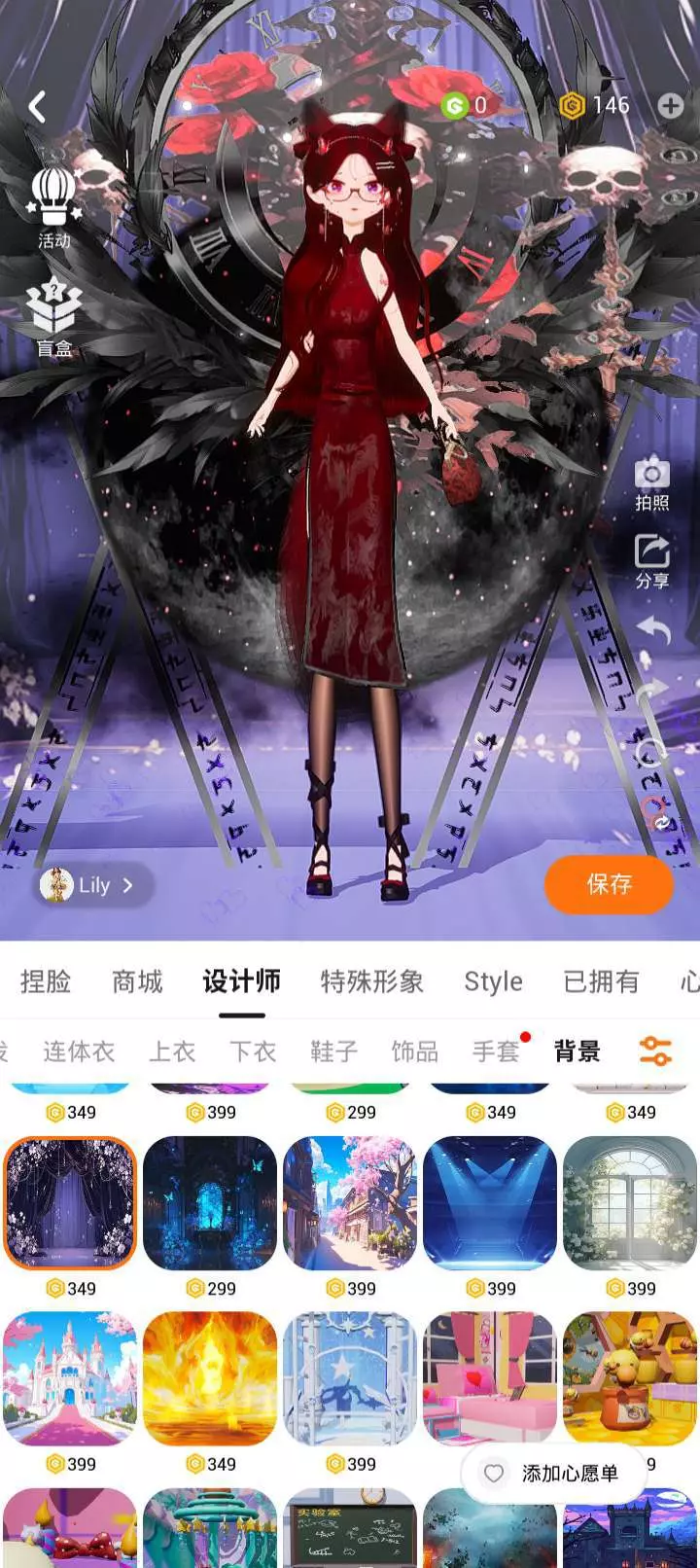700x1568 pixels.
Task: Open the 盲盒 blind box
Action: point(54,317)
